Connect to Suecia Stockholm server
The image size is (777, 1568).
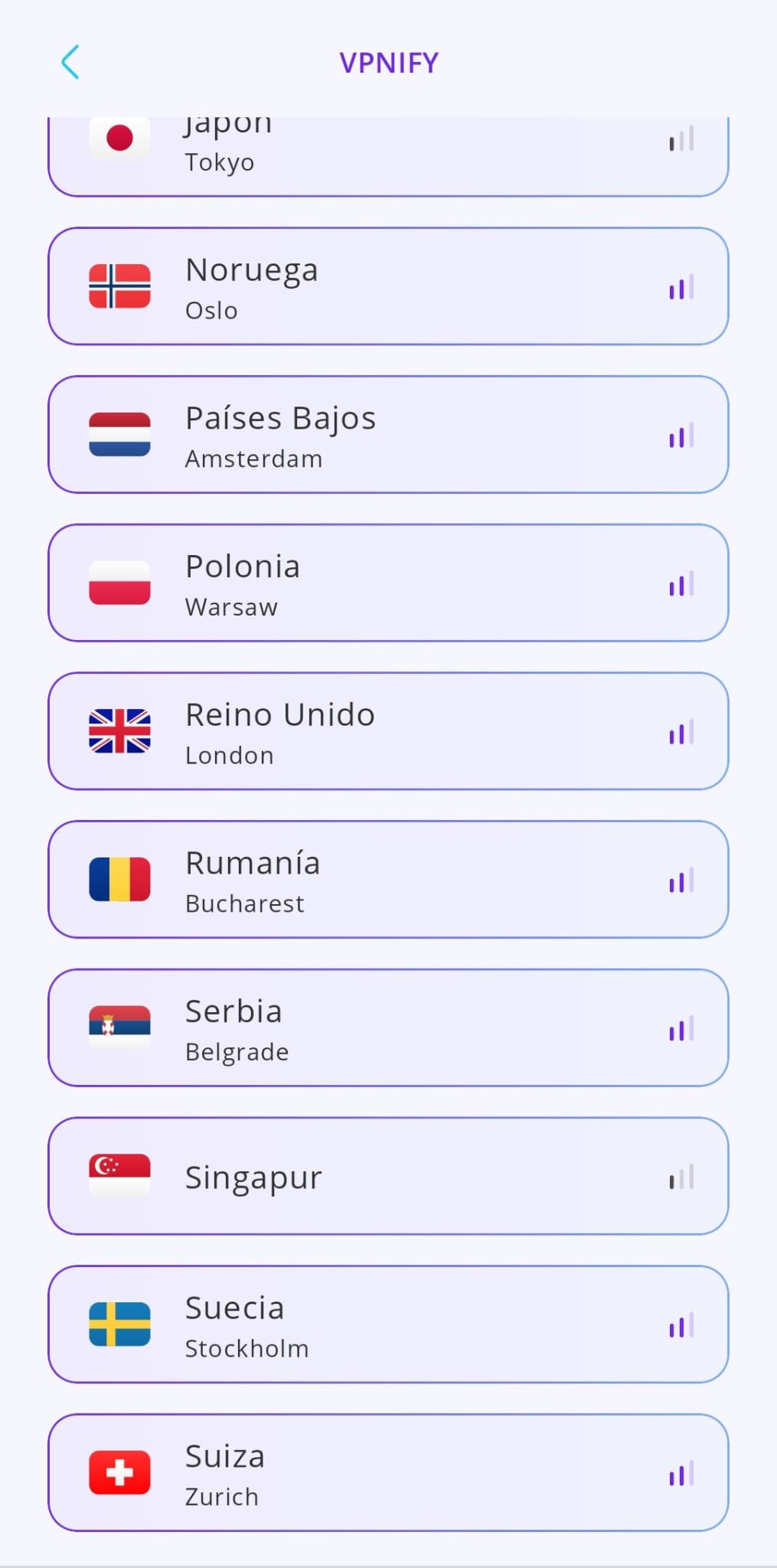pyautogui.click(x=387, y=1325)
